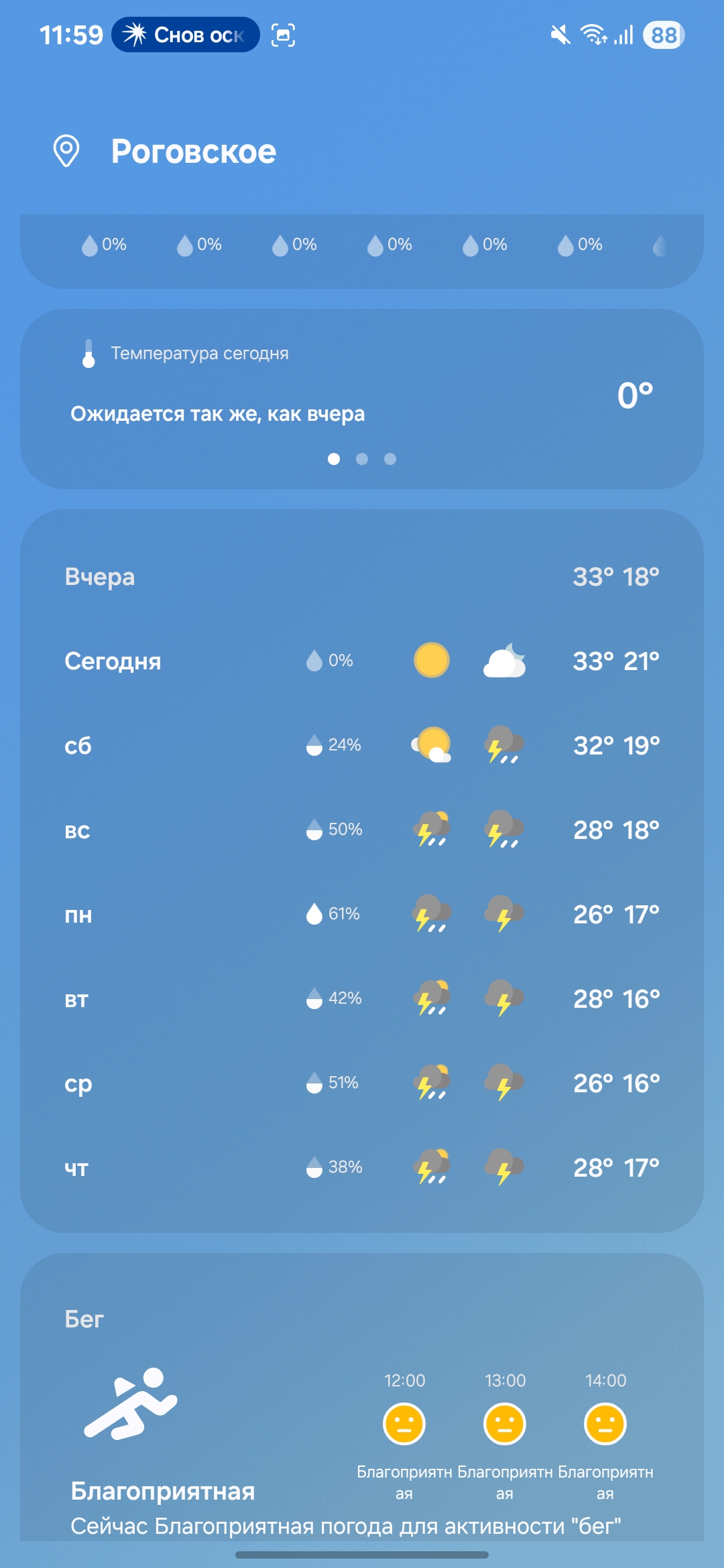Go to the third page indicator dot
This screenshot has height=1568, width=724.
pyautogui.click(x=390, y=459)
